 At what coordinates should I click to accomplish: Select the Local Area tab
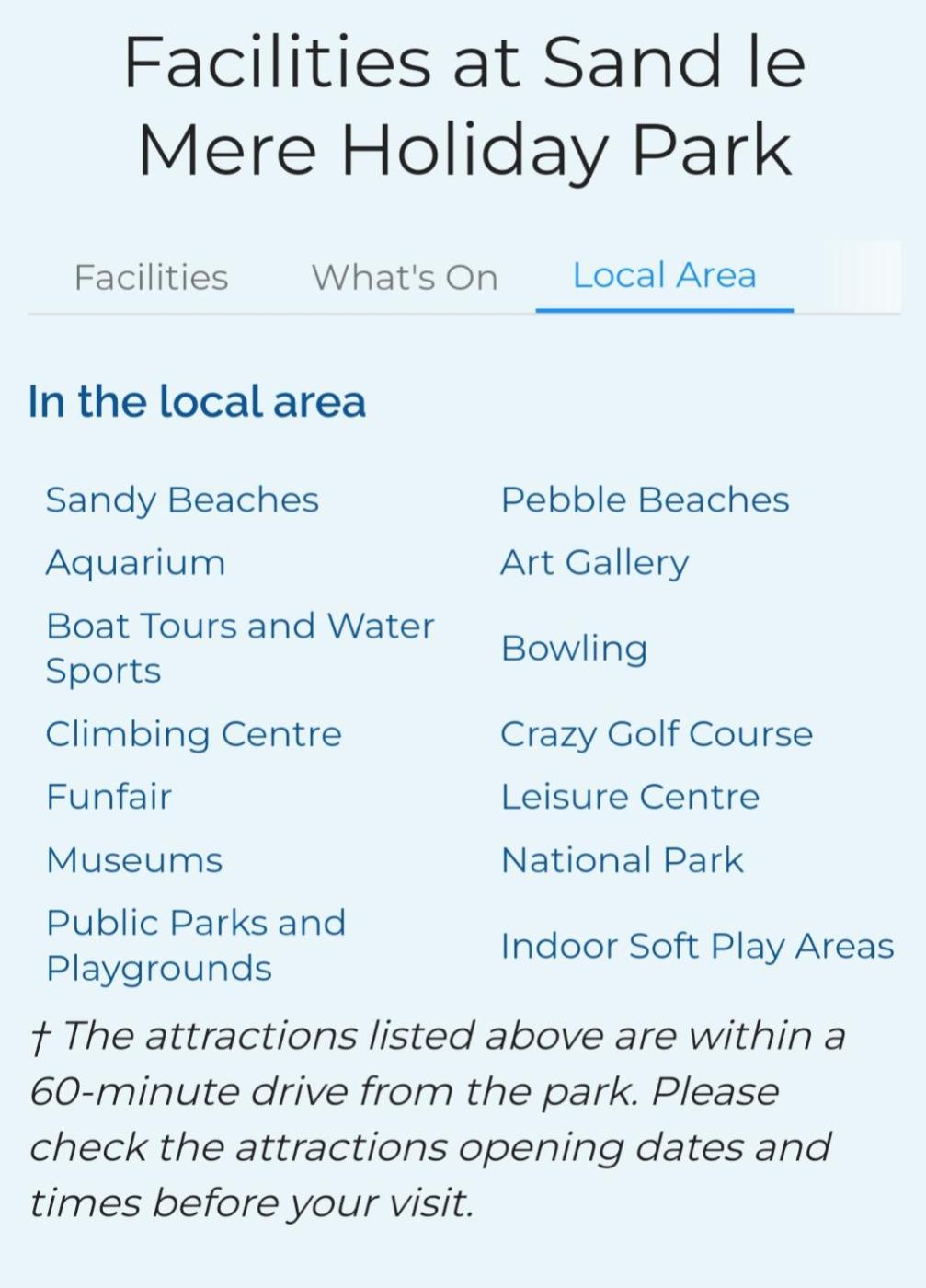click(664, 275)
